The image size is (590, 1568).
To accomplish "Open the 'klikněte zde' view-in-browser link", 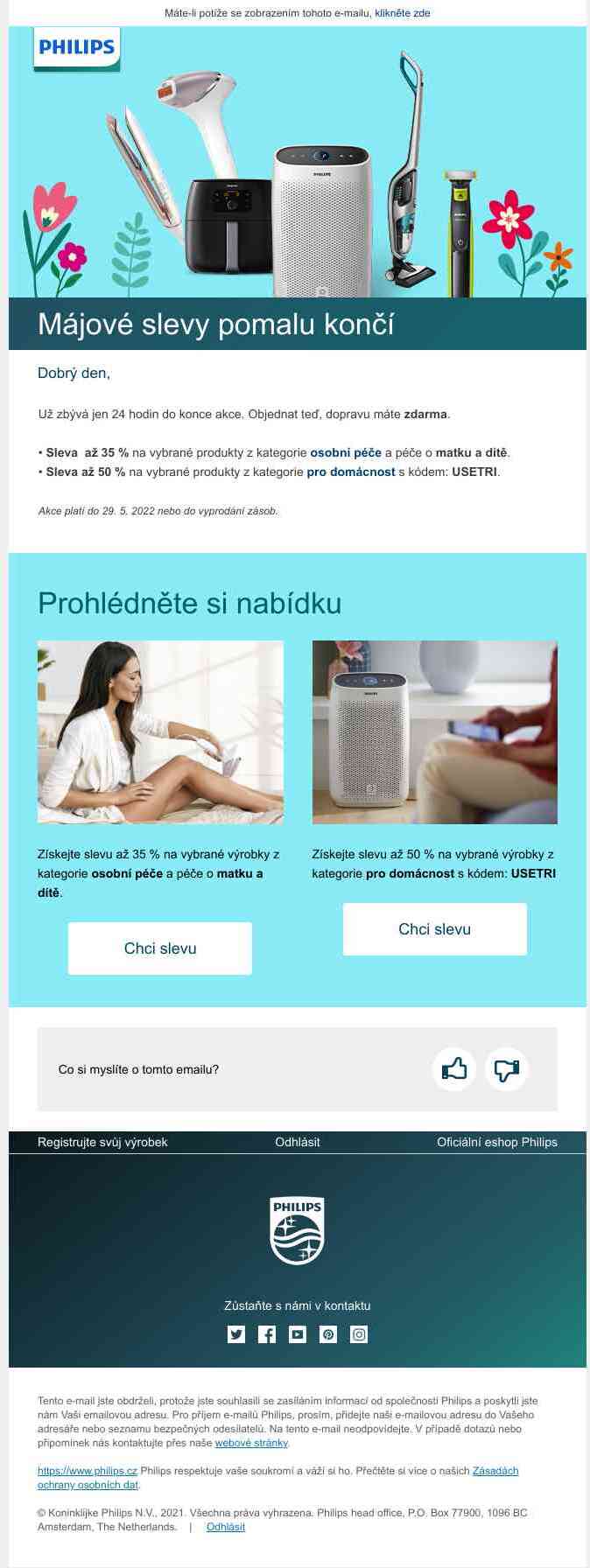I will point(402,13).
